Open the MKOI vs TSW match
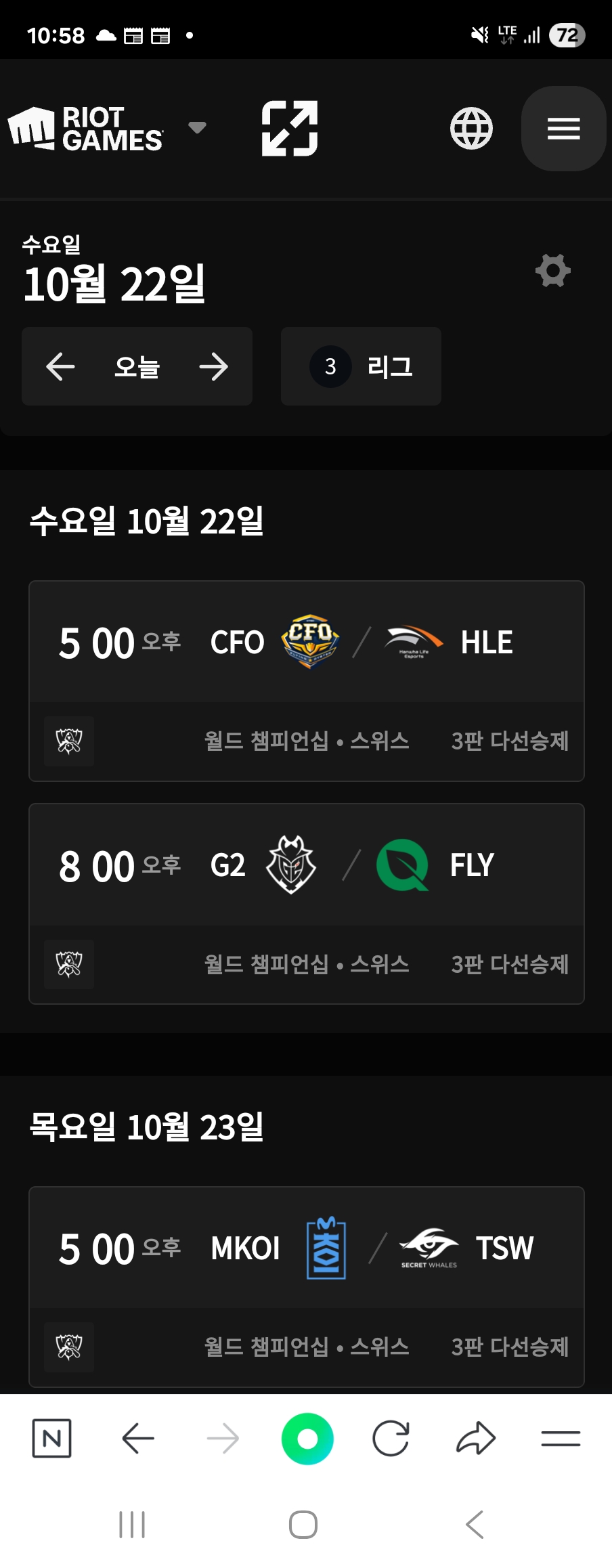 coord(306,1248)
